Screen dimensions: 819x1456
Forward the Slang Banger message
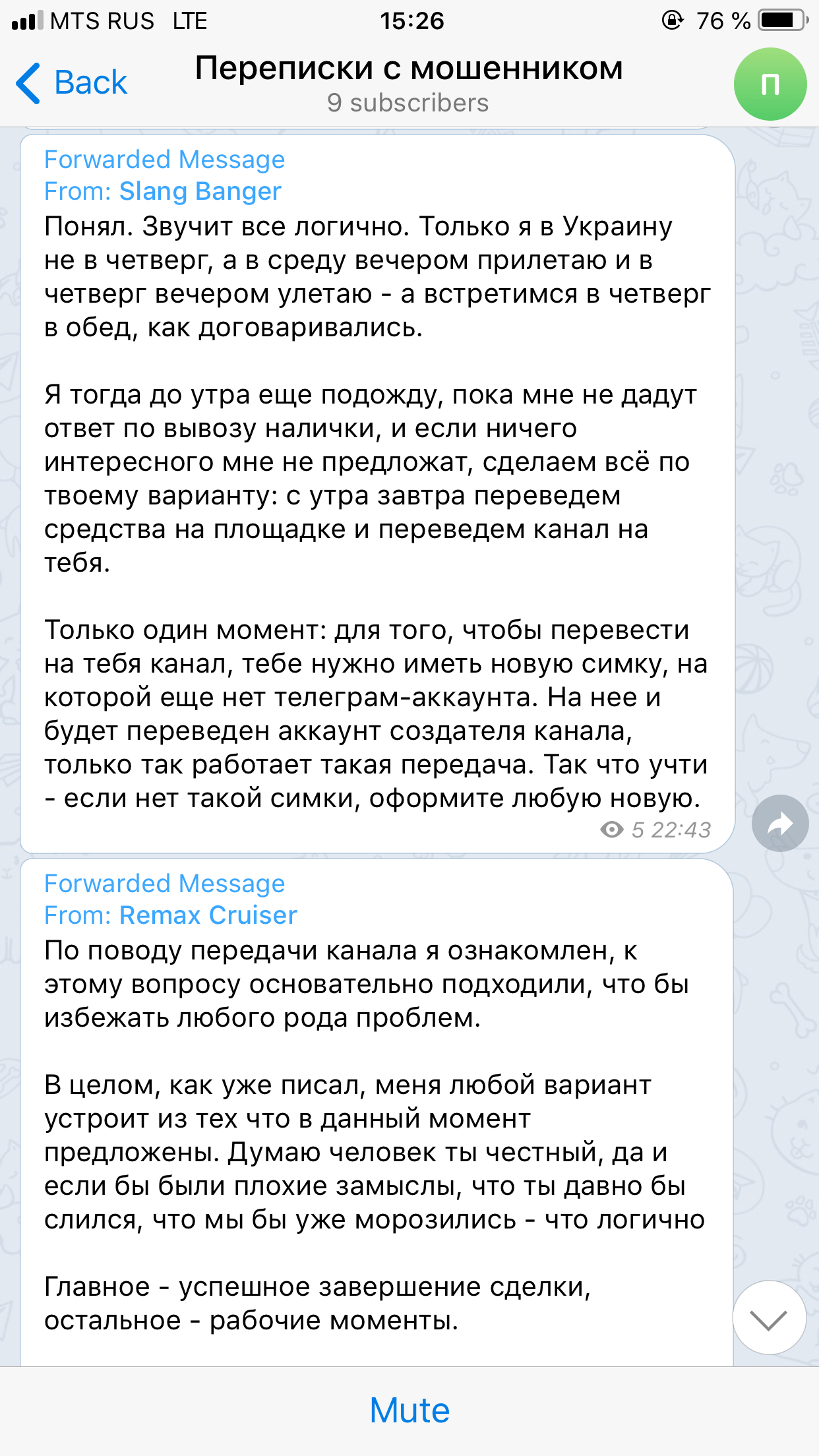(x=780, y=823)
